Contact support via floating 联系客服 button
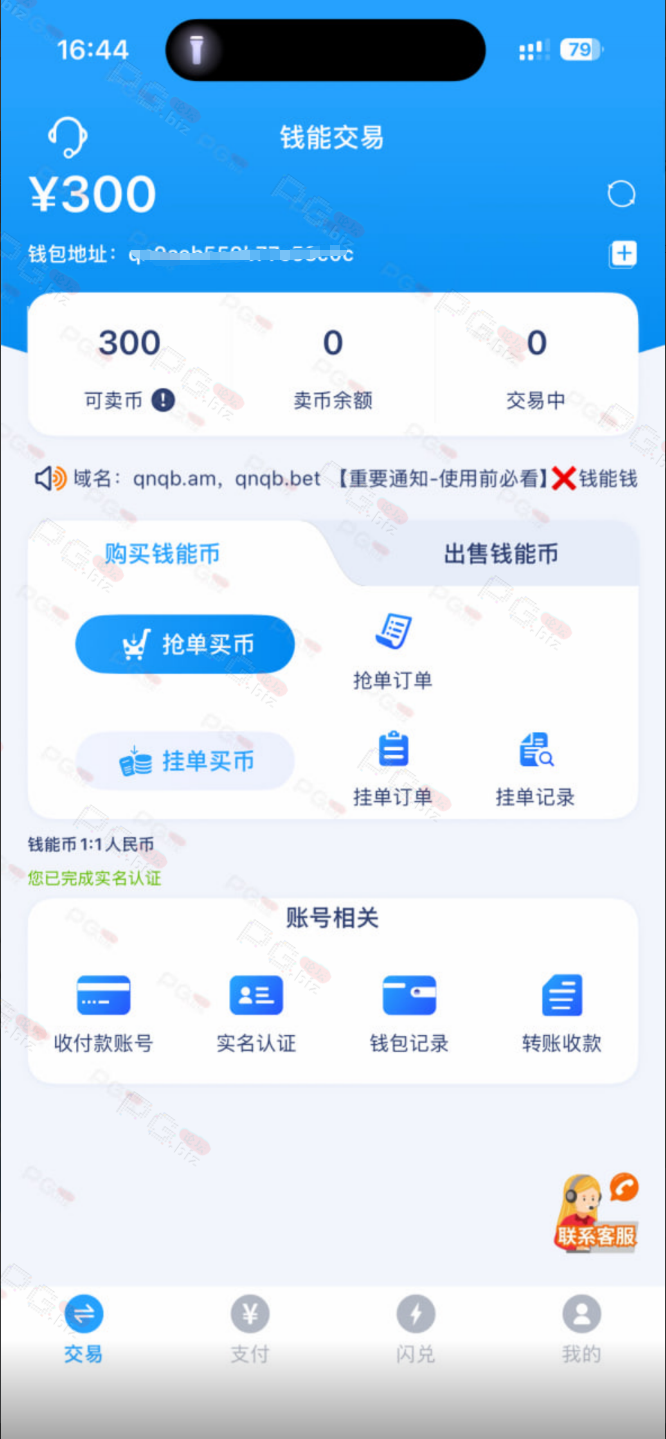Image resolution: width=666 pixels, height=1439 pixels. point(596,1214)
